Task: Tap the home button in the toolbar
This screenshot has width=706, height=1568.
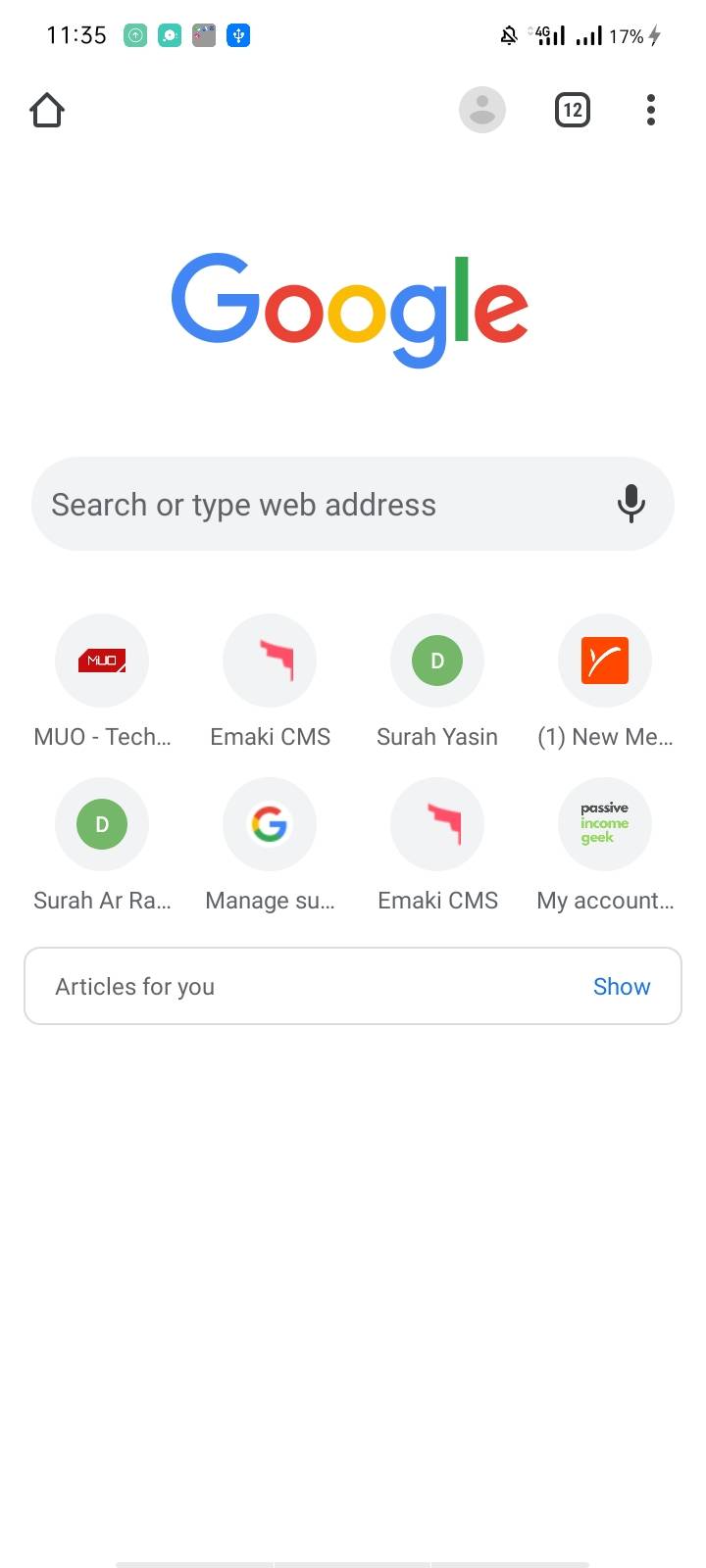Action: [x=46, y=110]
